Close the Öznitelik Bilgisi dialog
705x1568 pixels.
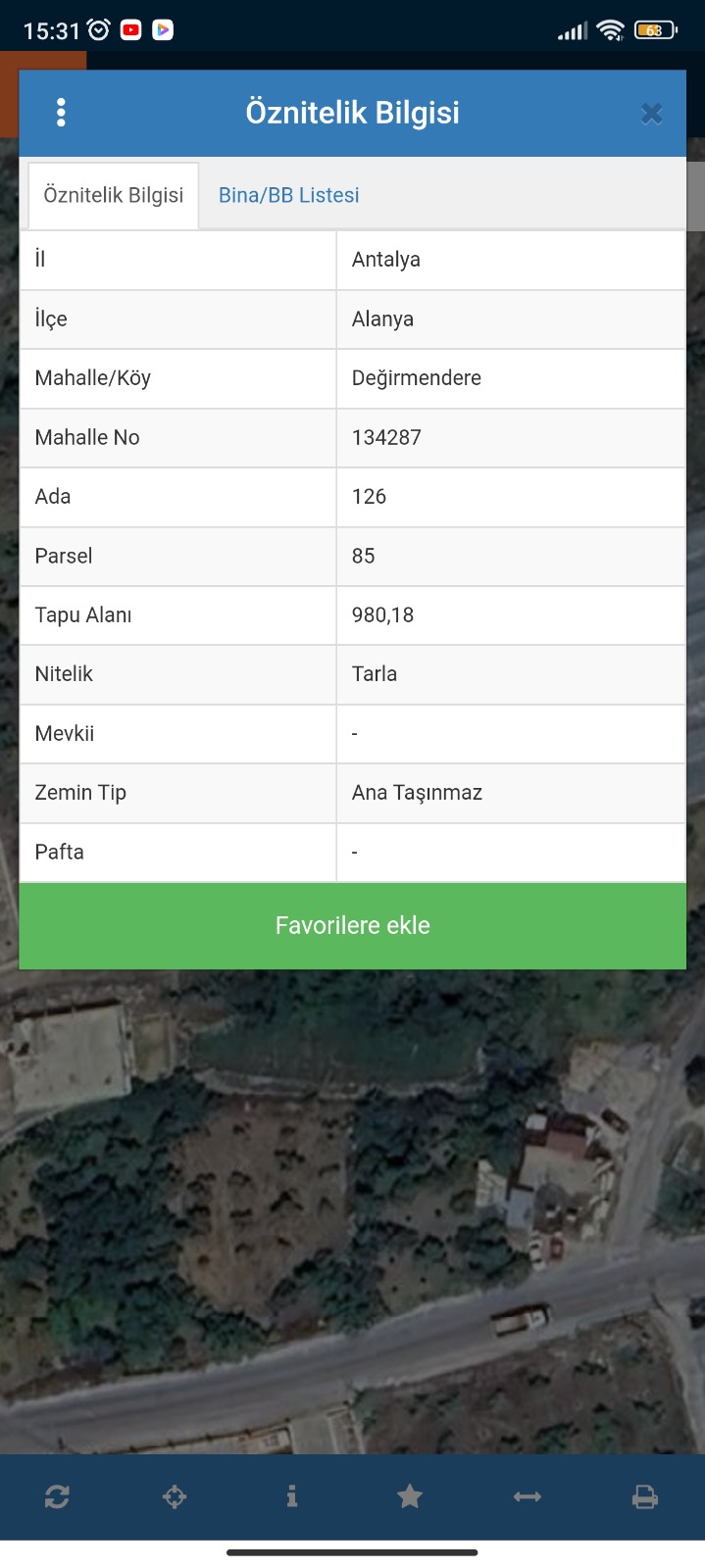(652, 114)
